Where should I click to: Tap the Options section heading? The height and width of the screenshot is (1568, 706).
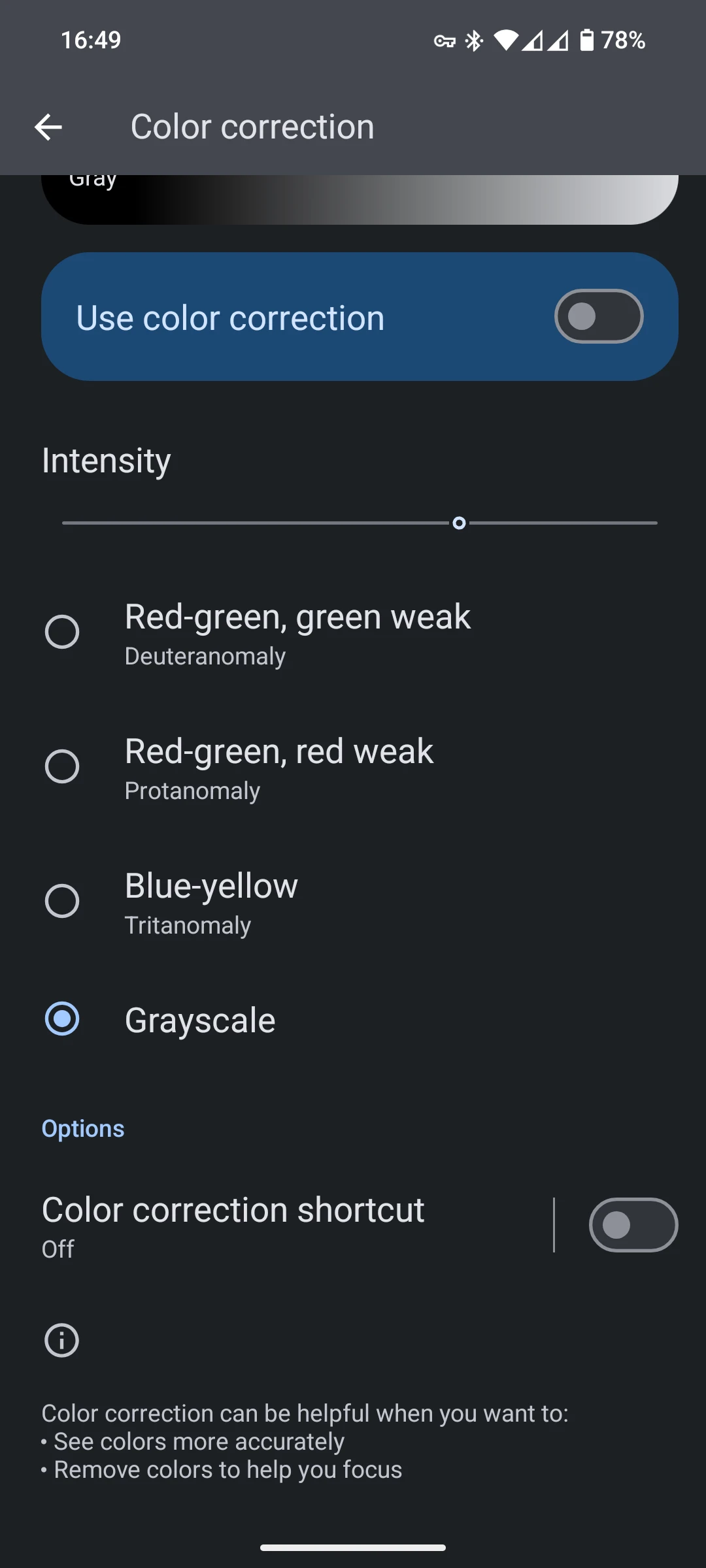tap(82, 1128)
